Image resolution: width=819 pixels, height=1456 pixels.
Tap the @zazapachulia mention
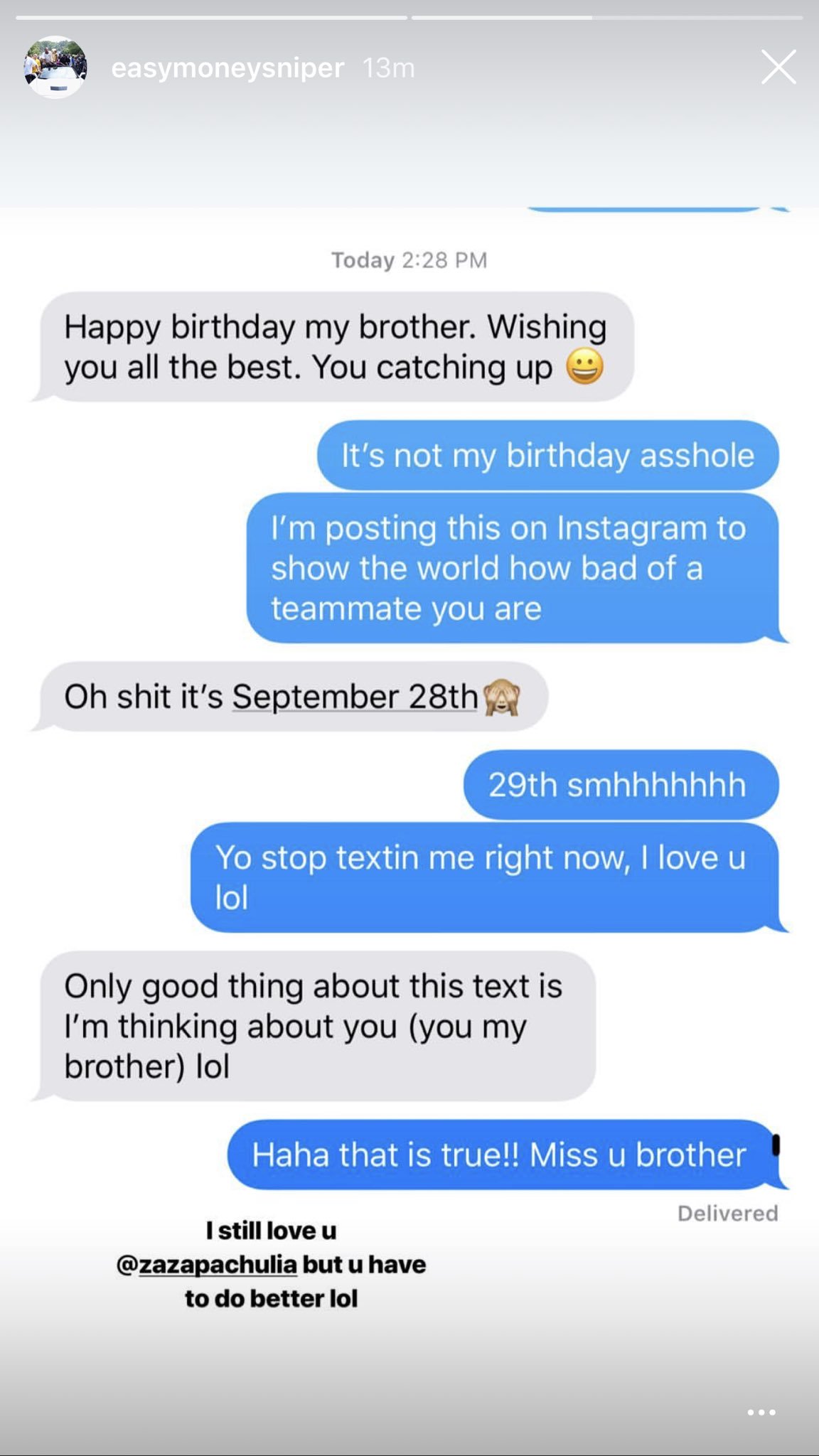[x=207, y=1265]
